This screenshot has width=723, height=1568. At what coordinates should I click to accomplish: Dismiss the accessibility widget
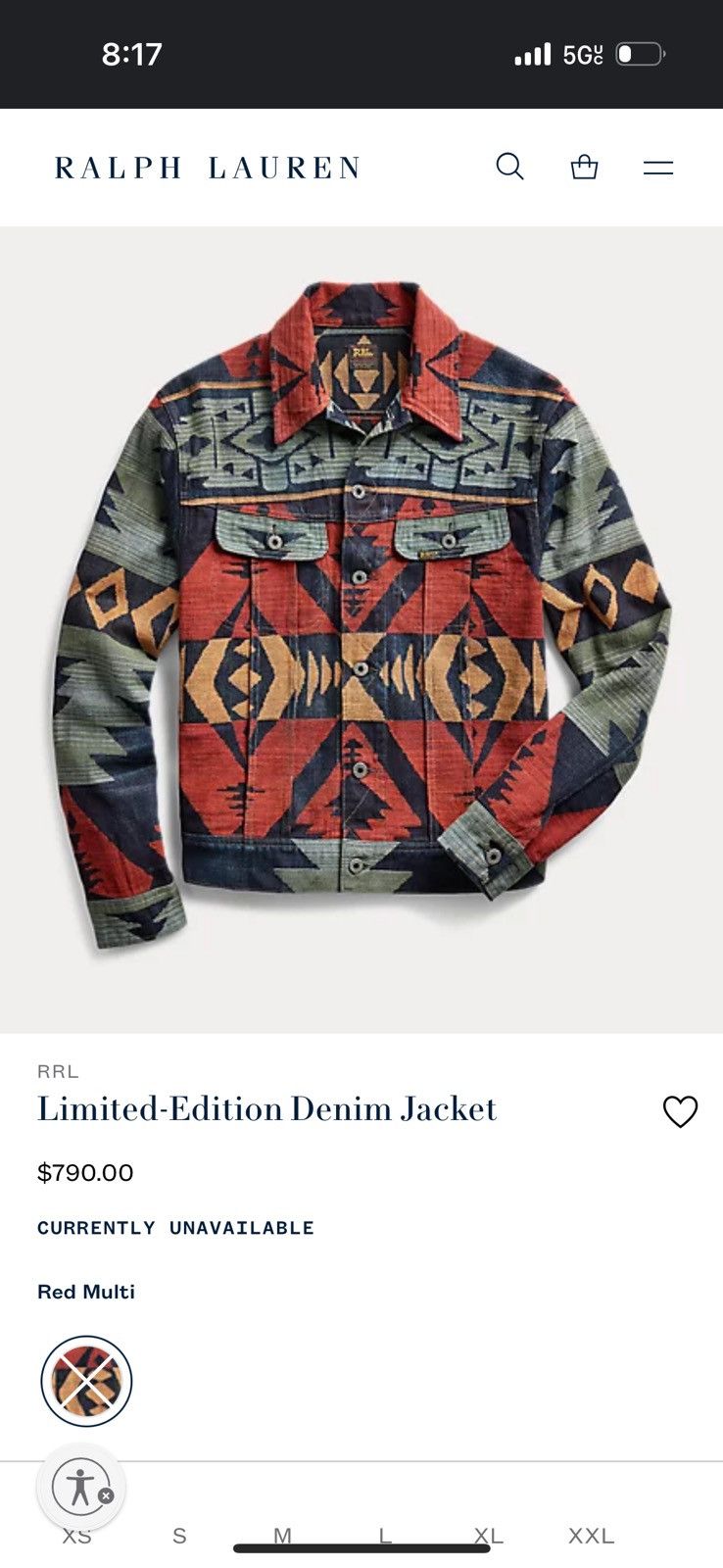(x=107, y=1496)
